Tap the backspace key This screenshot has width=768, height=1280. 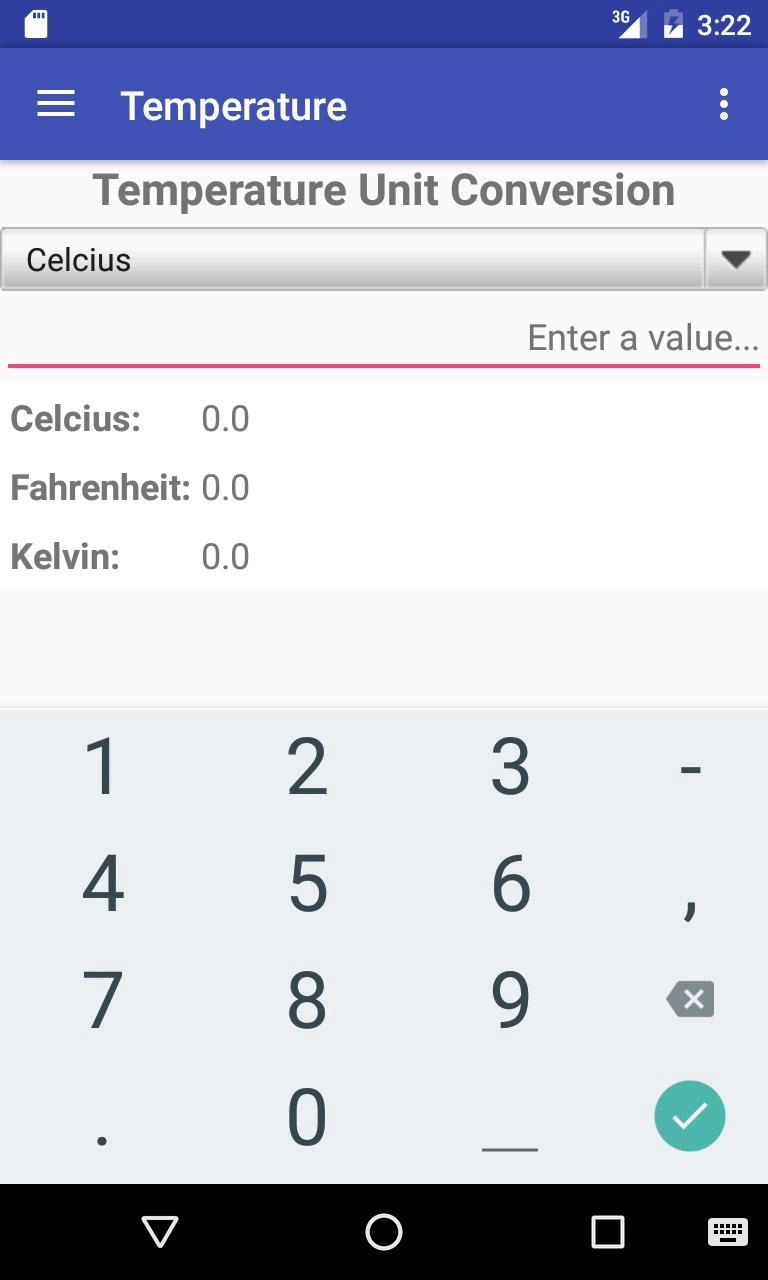click(690, 999)
